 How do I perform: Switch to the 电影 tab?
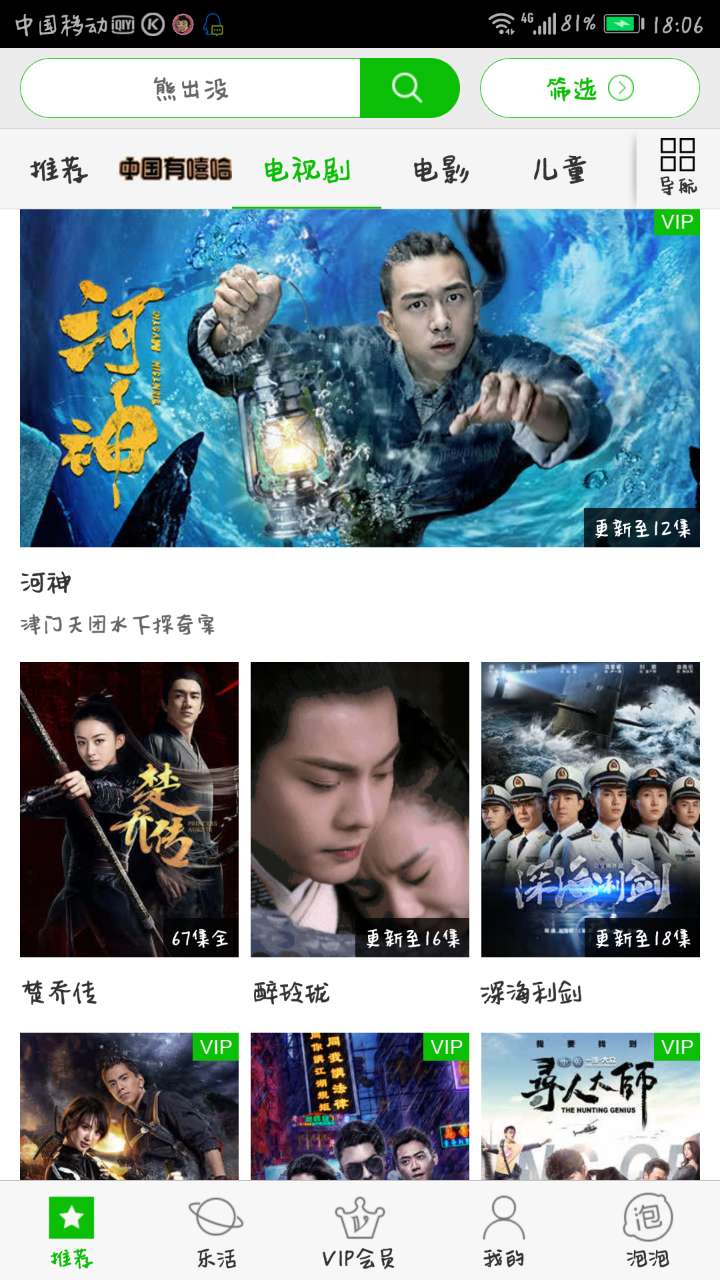point(441,170)
